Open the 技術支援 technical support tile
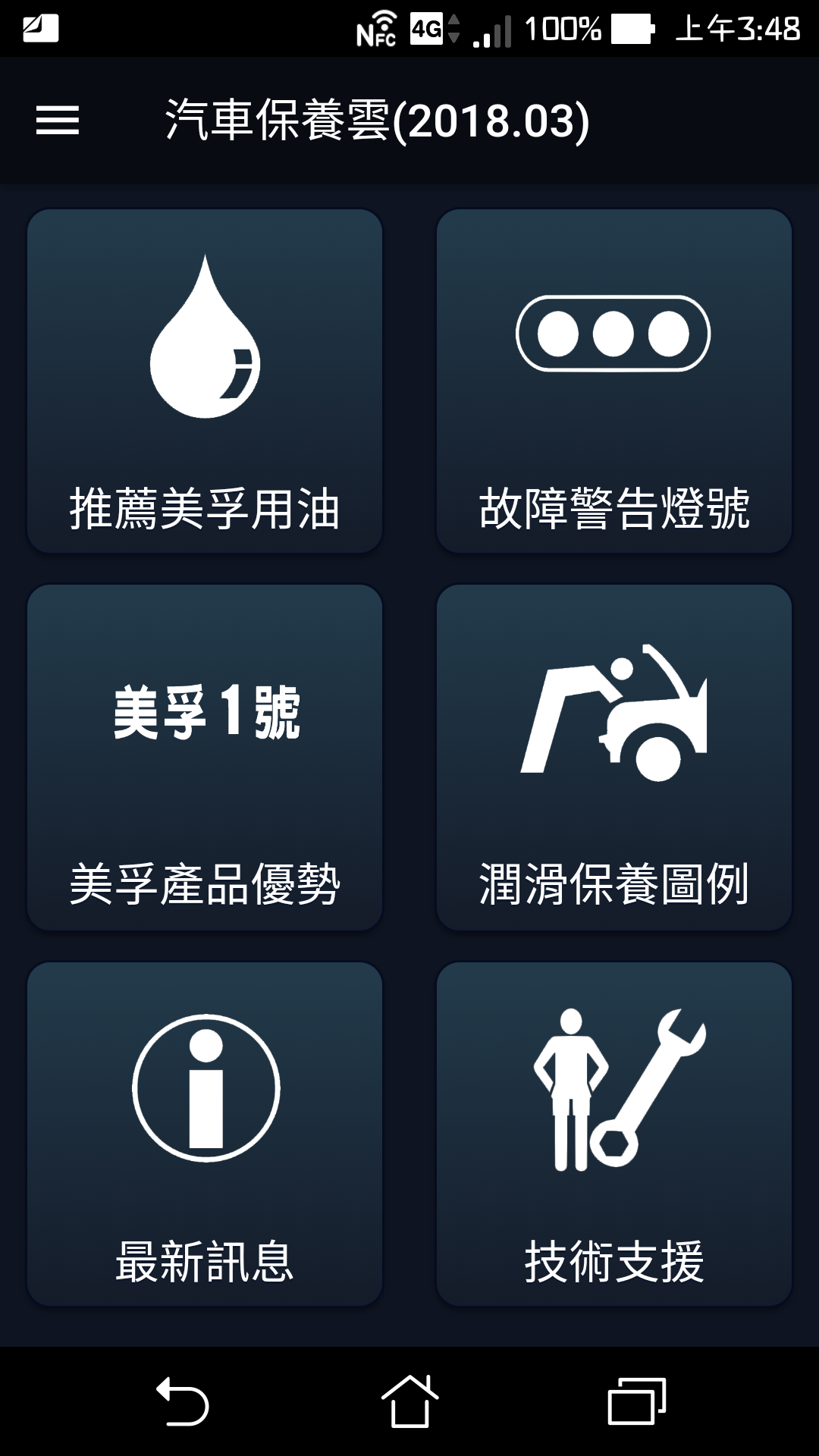 pos(614,1134)
